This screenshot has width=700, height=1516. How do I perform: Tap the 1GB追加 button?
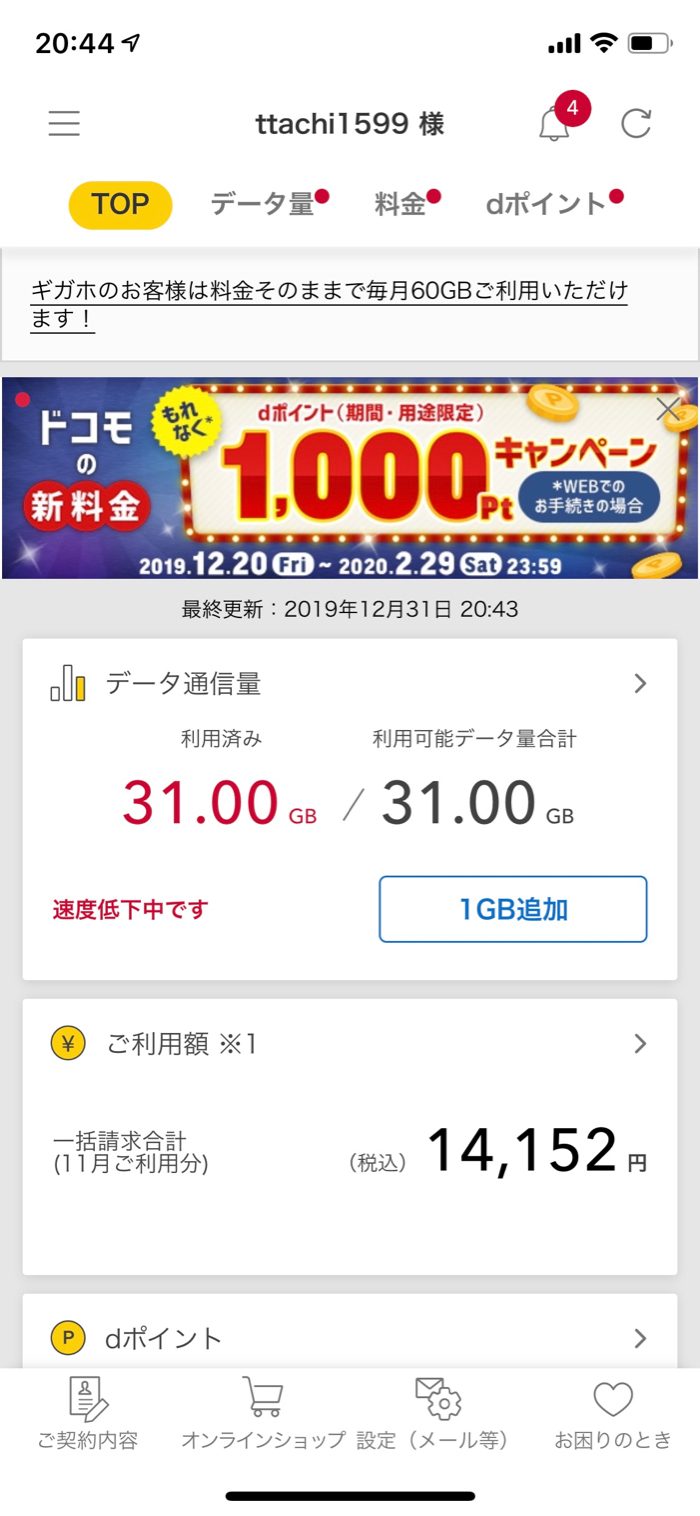(513, 909)
